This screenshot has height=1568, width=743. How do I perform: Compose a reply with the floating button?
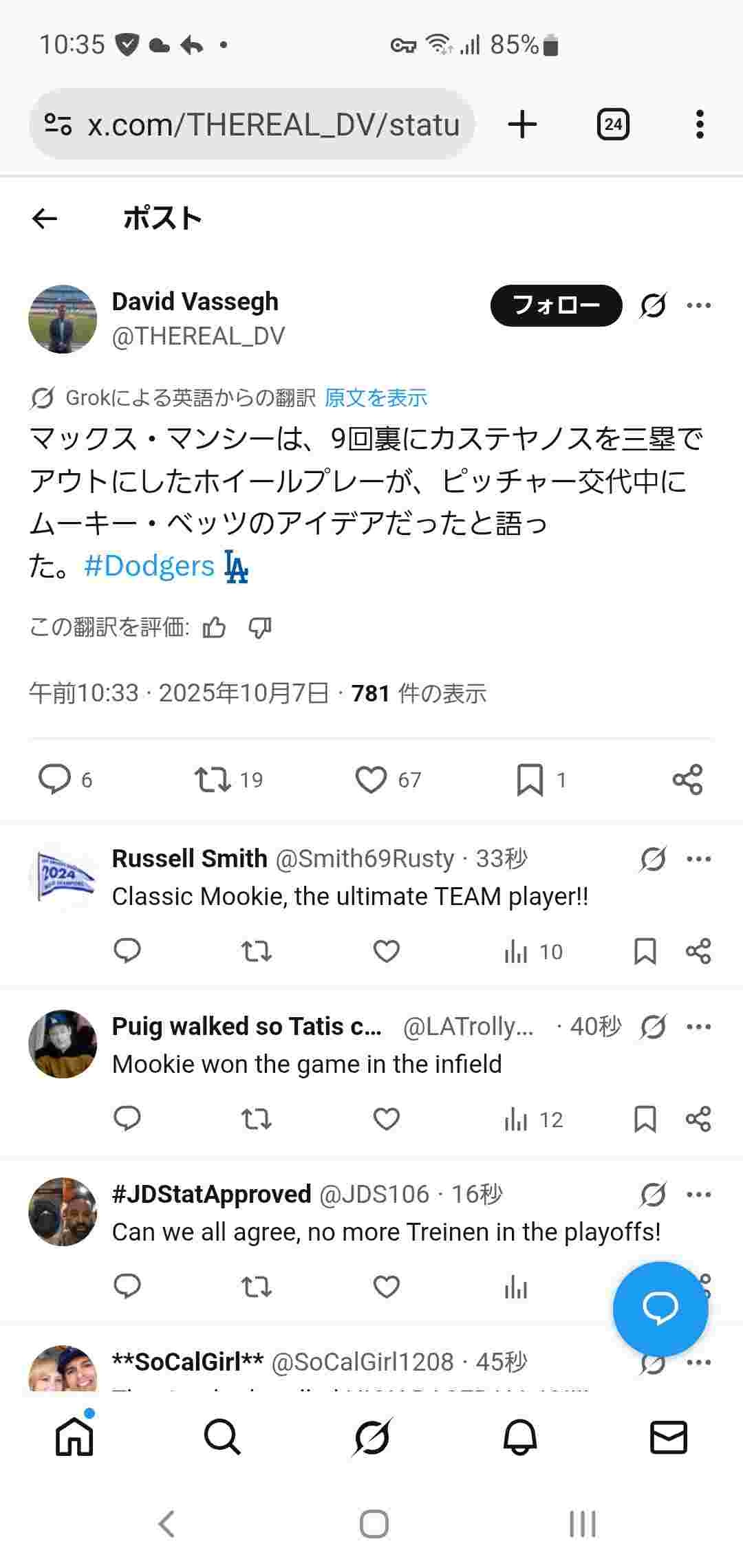coord(660,1308)
